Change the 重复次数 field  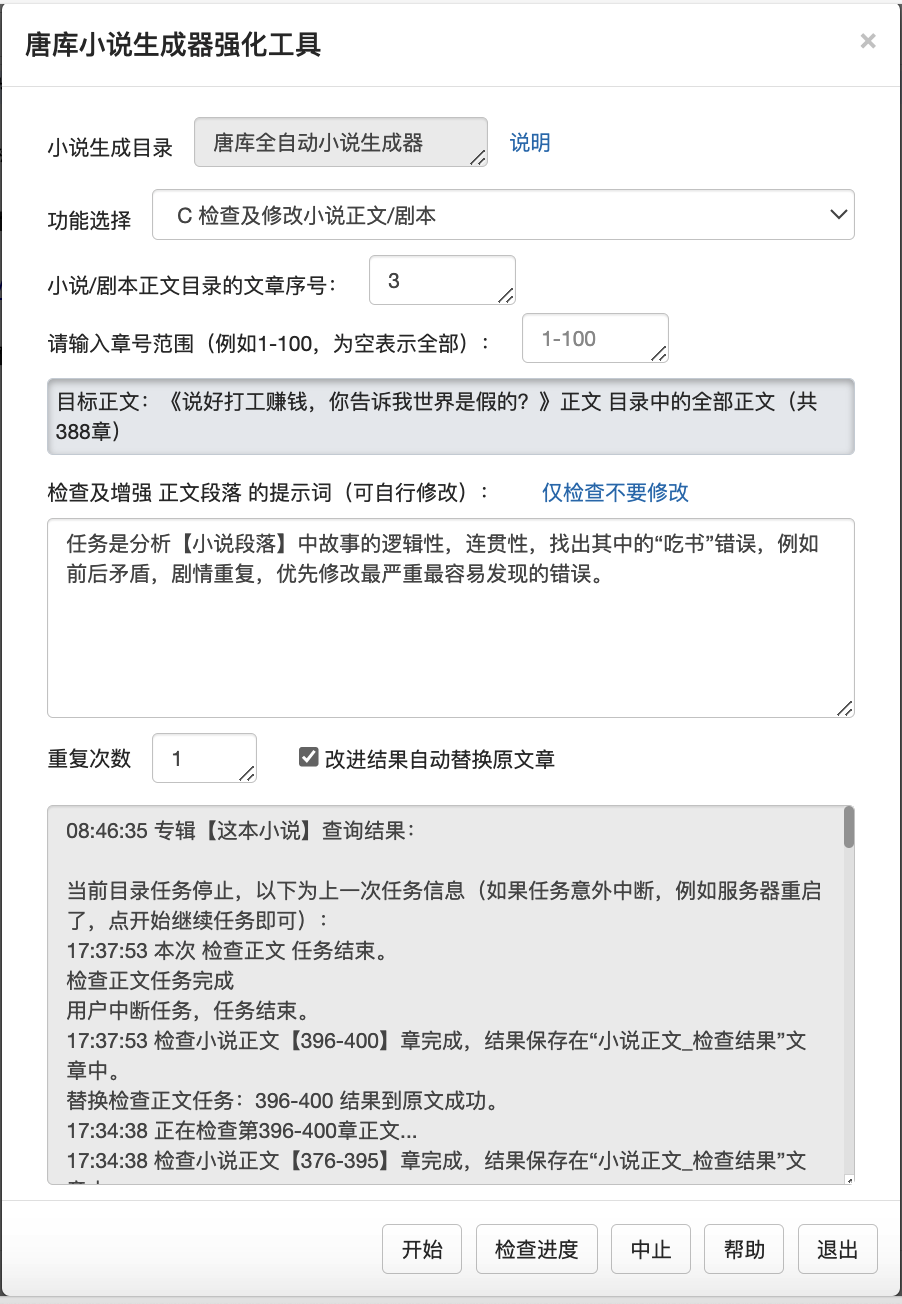point(204,758)
